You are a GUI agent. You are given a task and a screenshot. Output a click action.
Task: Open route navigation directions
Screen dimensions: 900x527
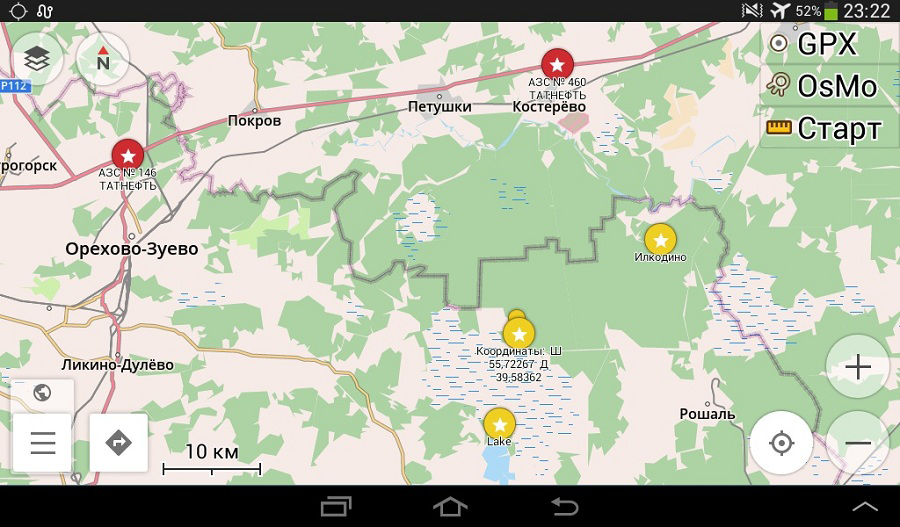pos(118,442)
